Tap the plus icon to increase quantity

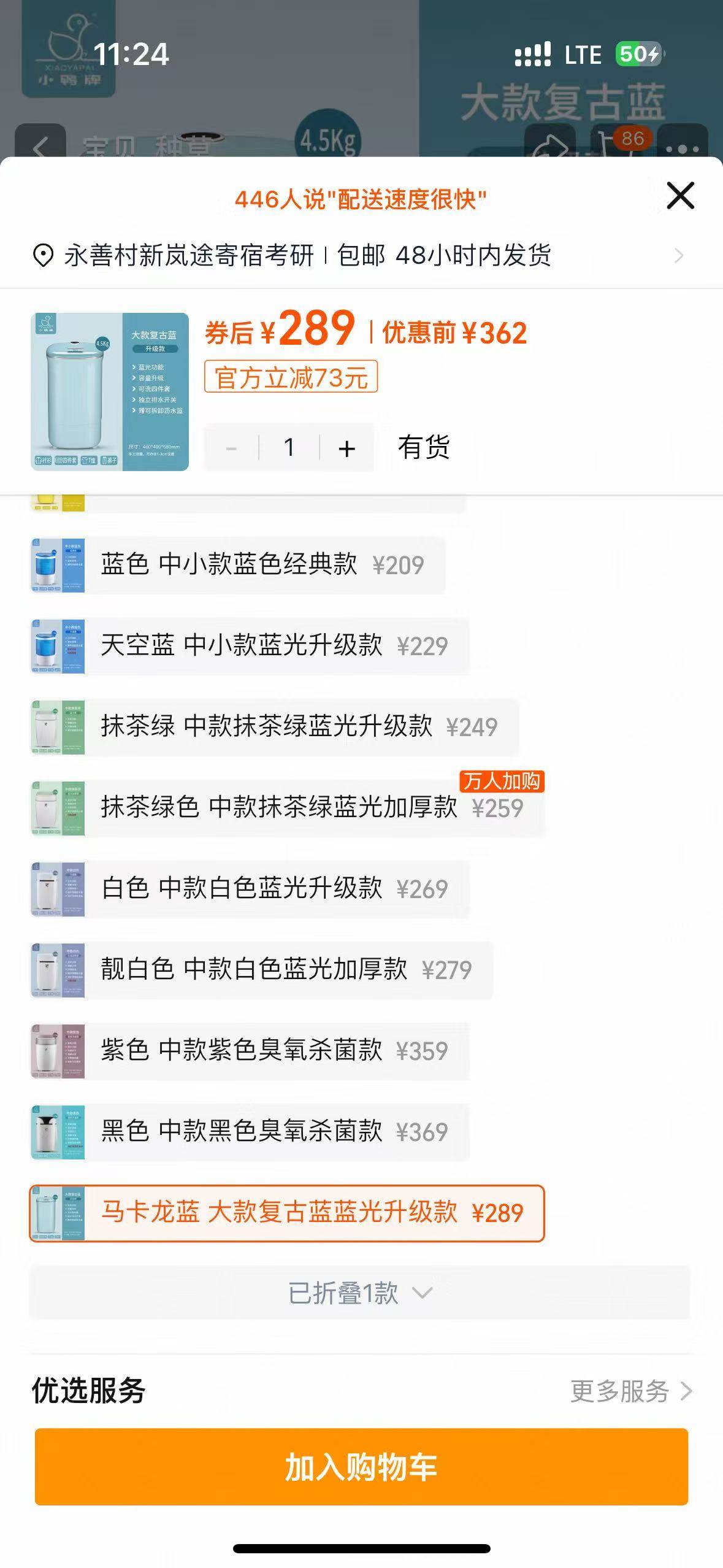tap(346, 448)
